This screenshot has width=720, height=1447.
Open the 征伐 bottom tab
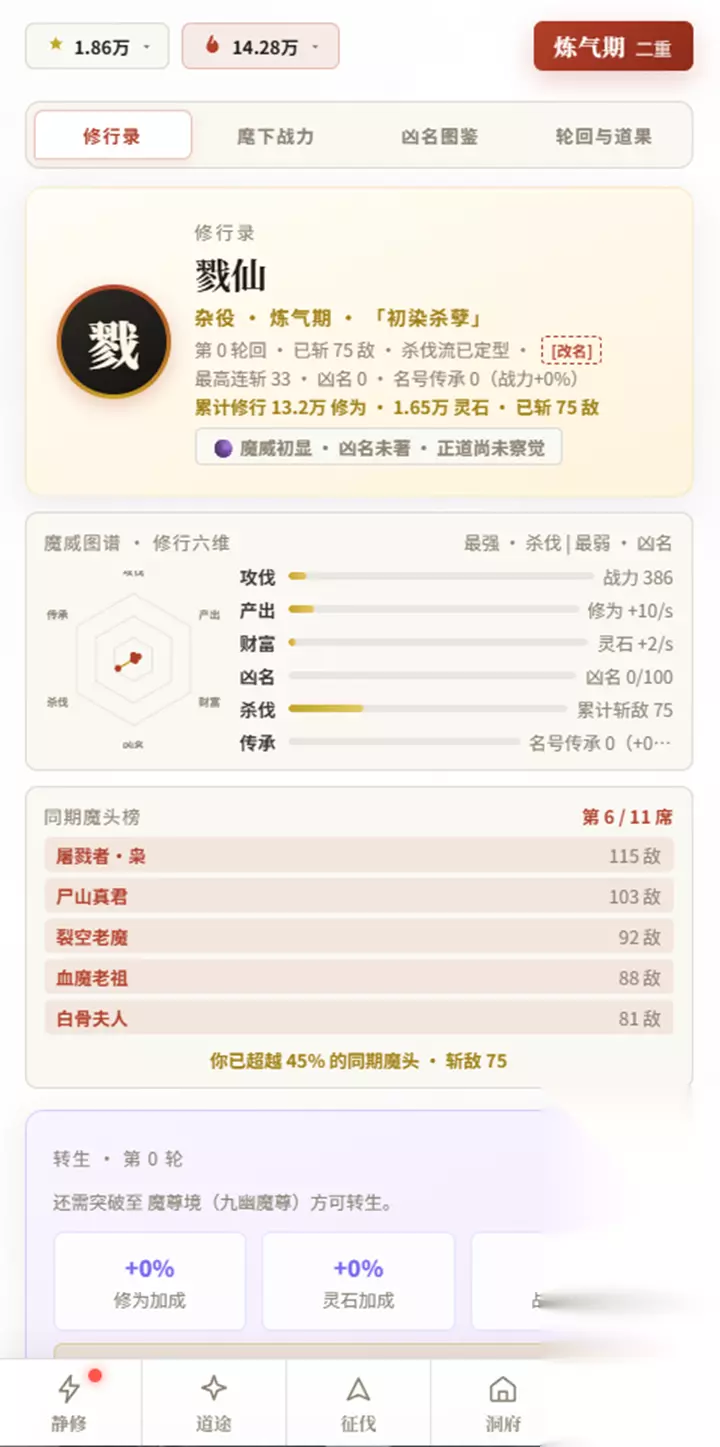click(x=358, y=1402)
